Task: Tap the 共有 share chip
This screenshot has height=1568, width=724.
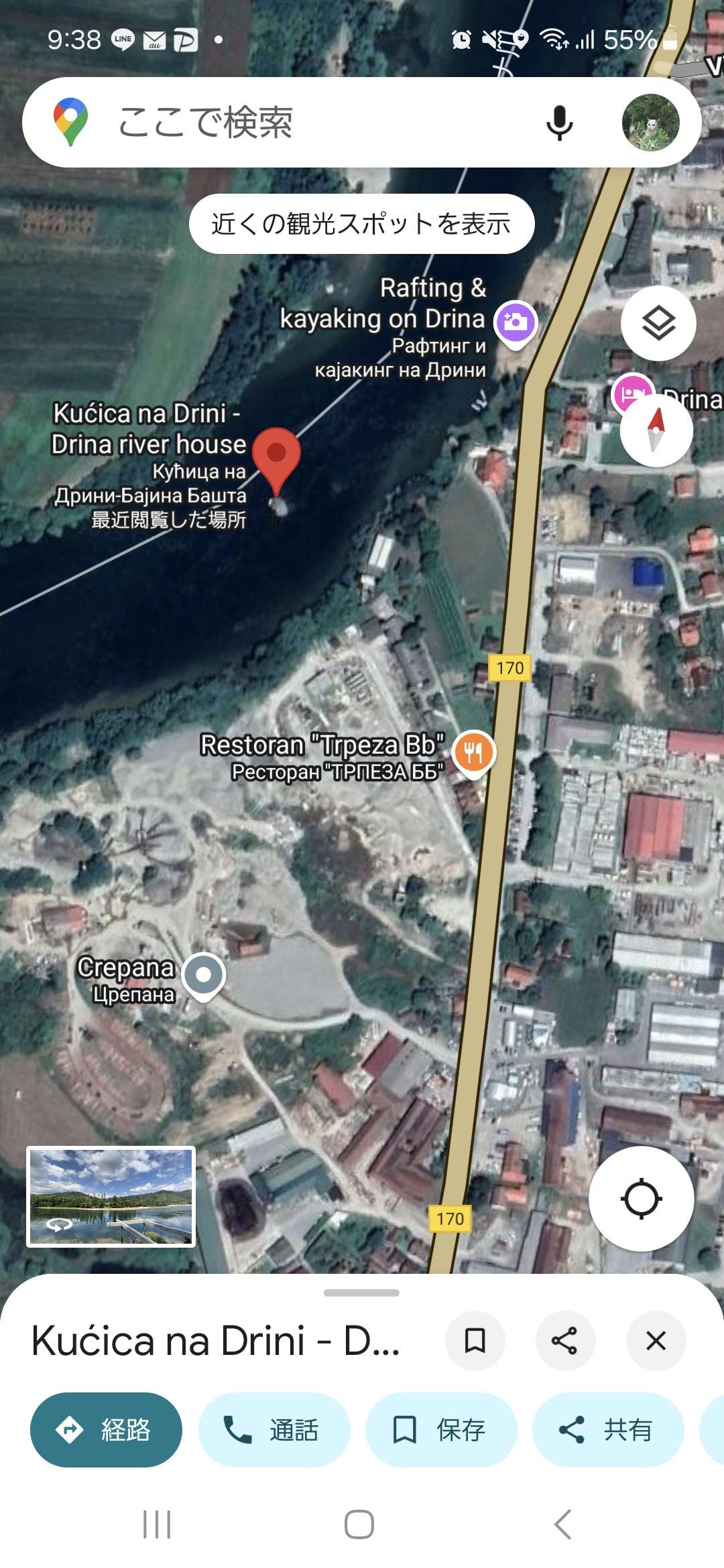Action: [607, 1430]
